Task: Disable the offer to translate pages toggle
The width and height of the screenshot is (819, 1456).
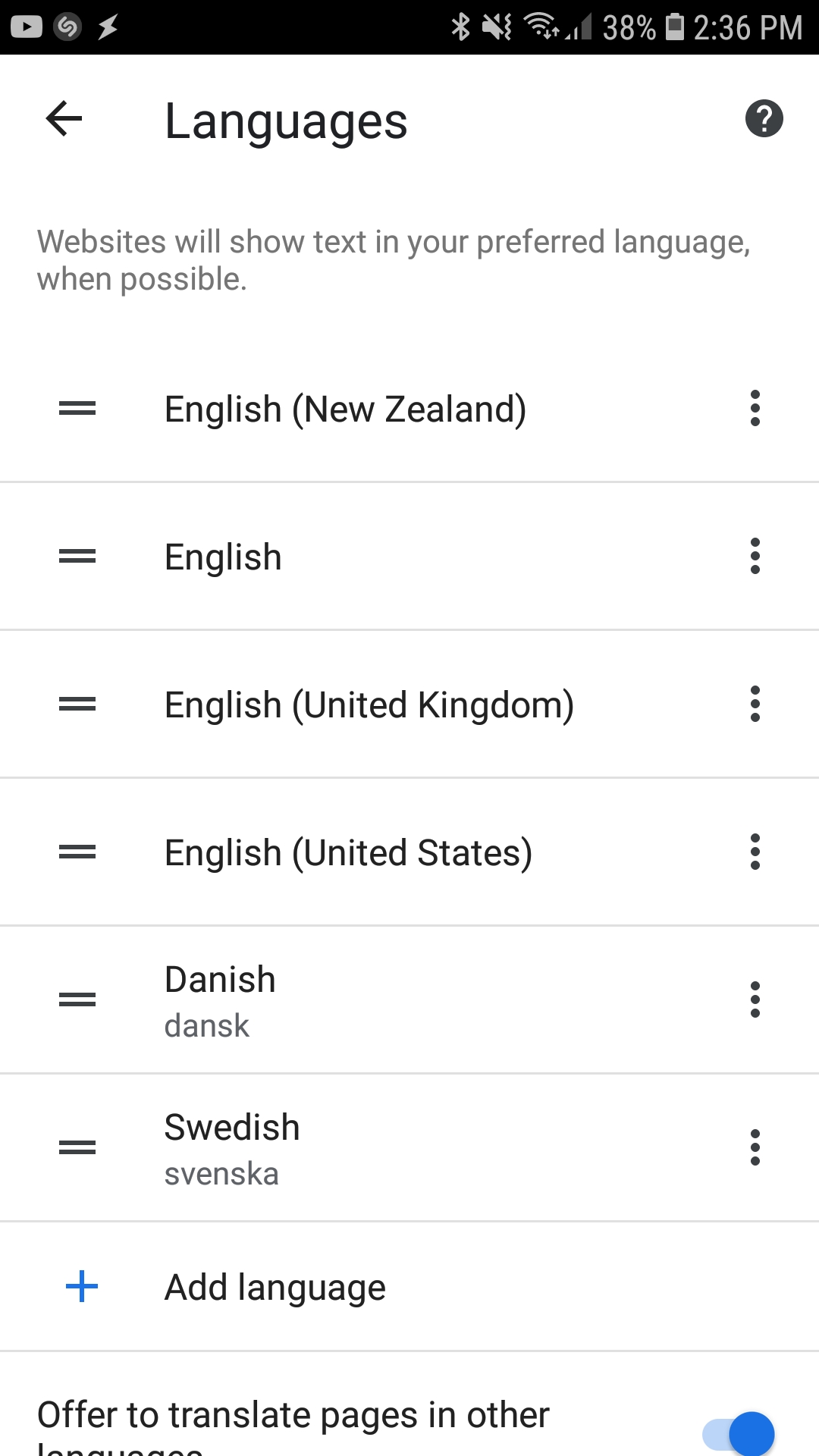Action: tap(738, 1433)
